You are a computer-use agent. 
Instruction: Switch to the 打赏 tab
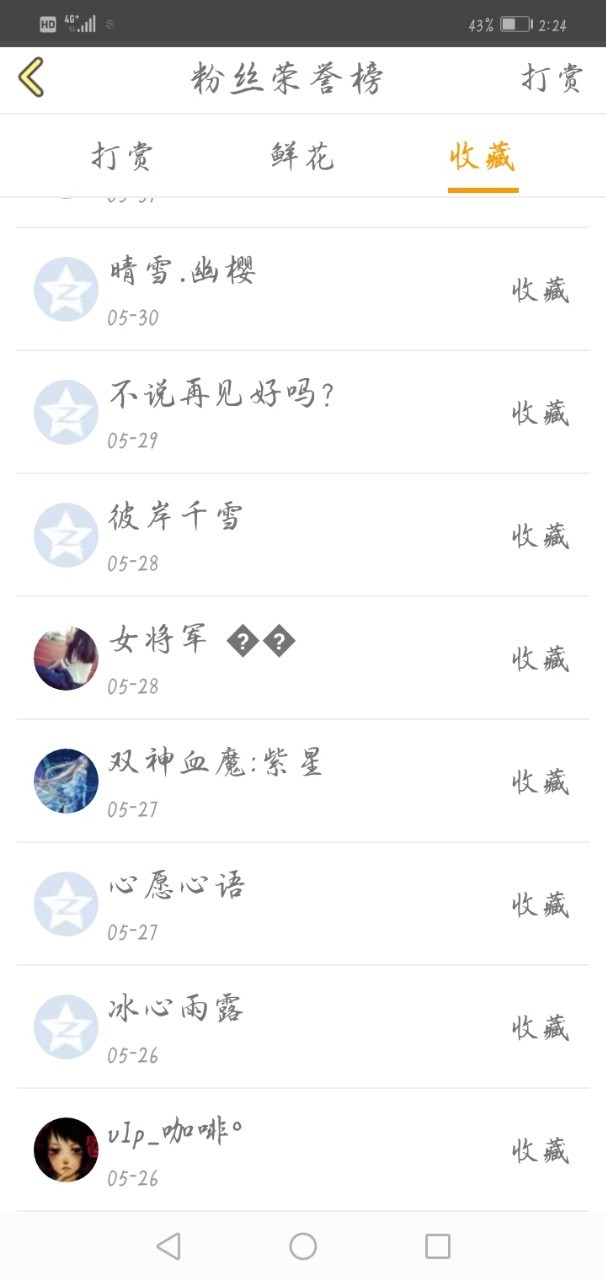click(x=122, y=157)
